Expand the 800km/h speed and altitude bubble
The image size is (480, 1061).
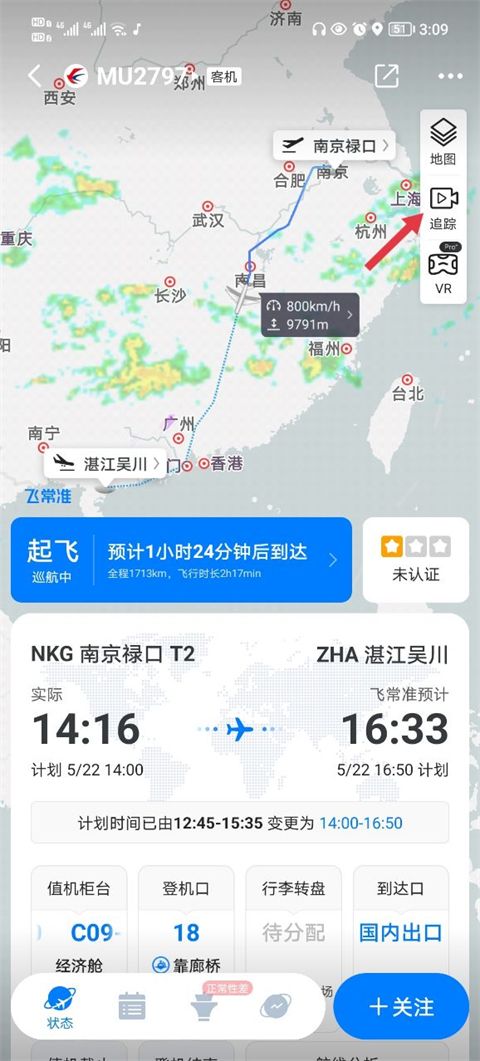pyautogui.click(x=310, y=314)
